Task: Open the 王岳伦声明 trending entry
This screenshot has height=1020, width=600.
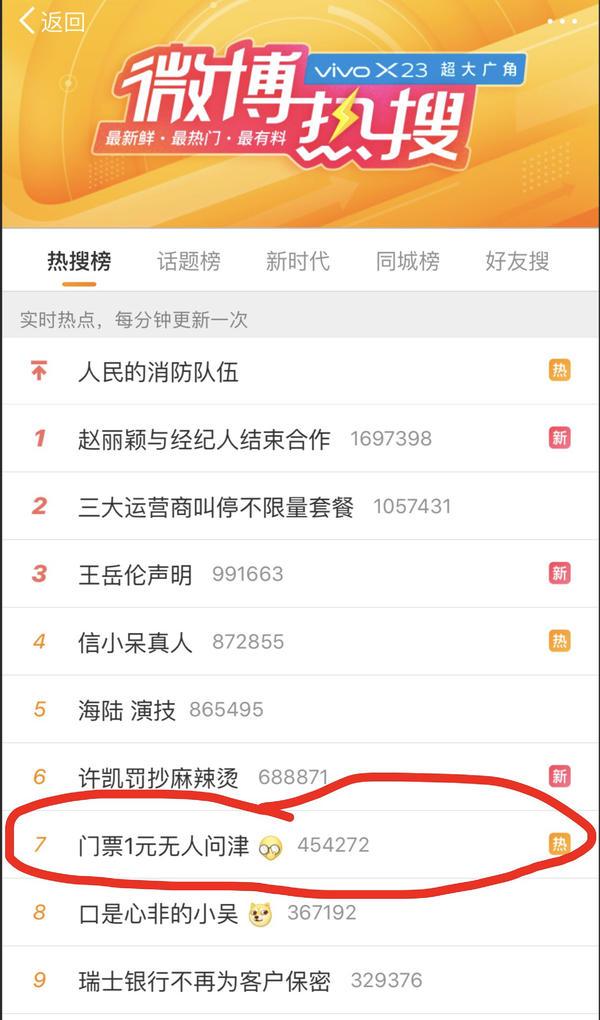Action: [135, 574]
